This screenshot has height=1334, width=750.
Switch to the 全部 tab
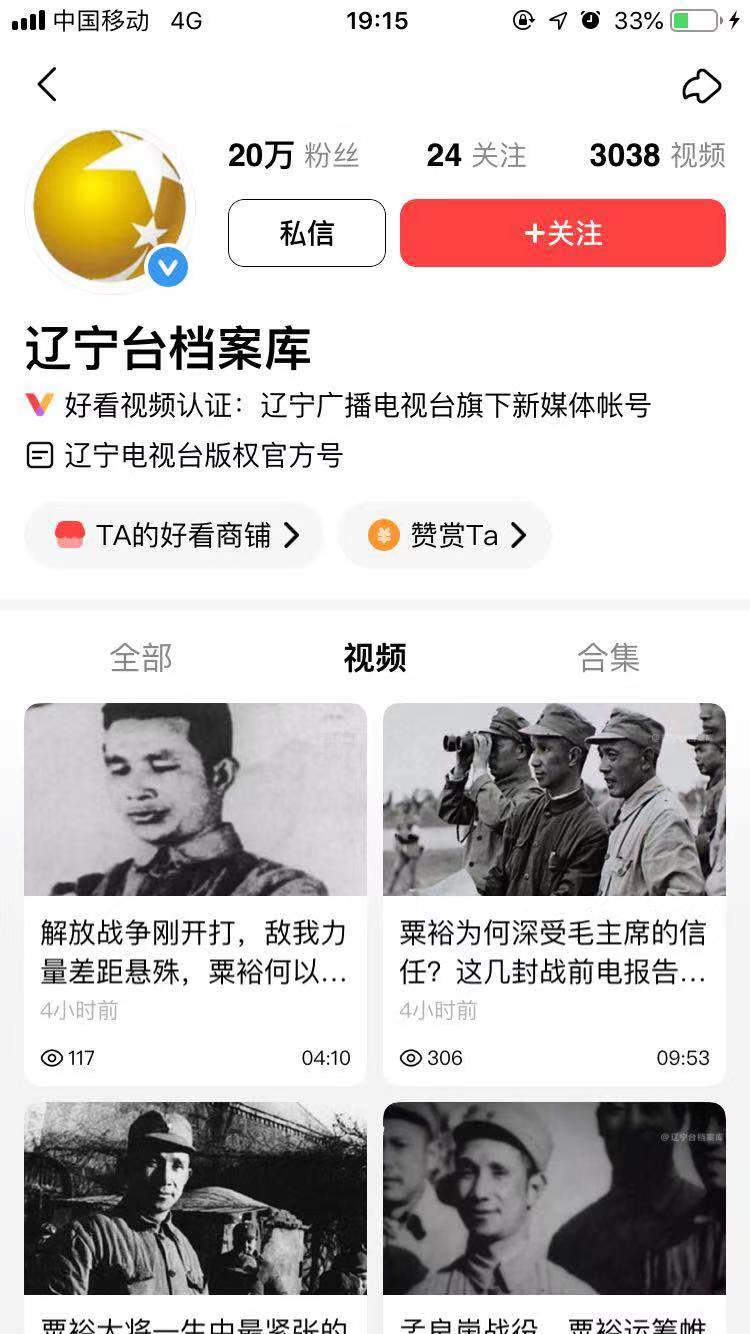click(141, 658)
